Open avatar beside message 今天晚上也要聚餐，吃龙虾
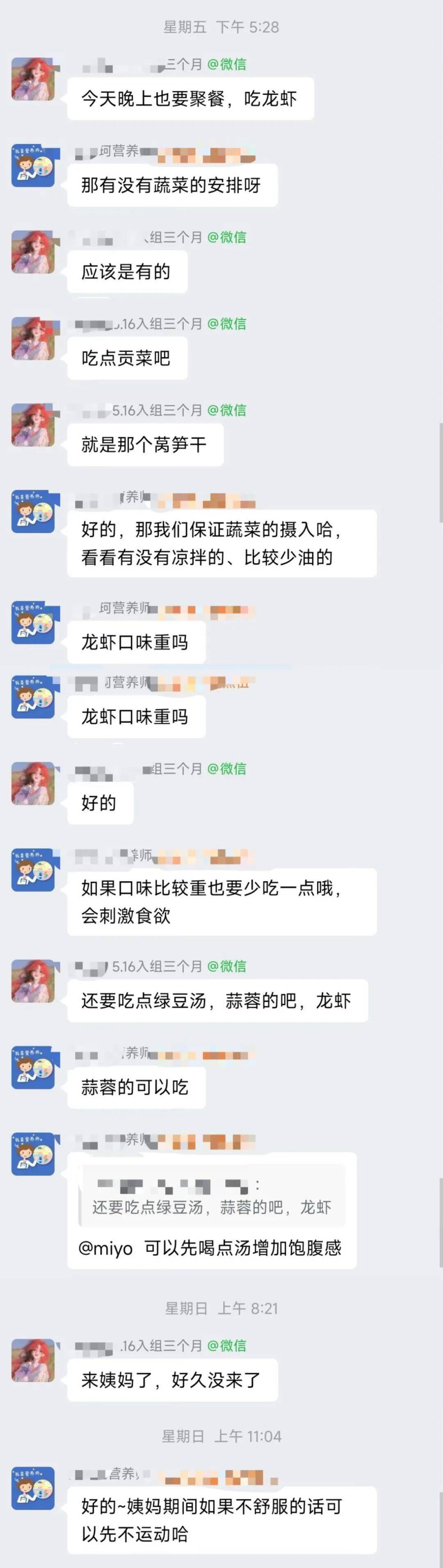Image resolution: width=443 pixels, height=1568 pixels. click(34, 79)
